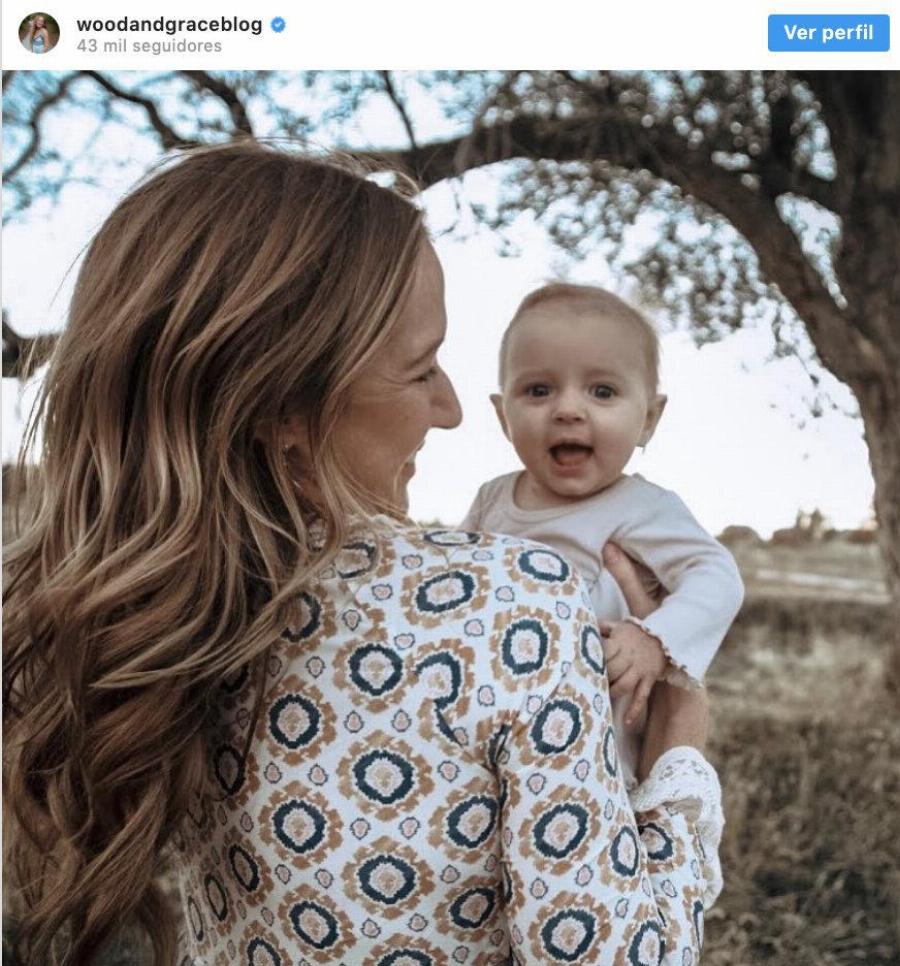Screen dimensions: 900x966
Task: Open the woodandgraceblog profile avatar
Action: [39, 33]
